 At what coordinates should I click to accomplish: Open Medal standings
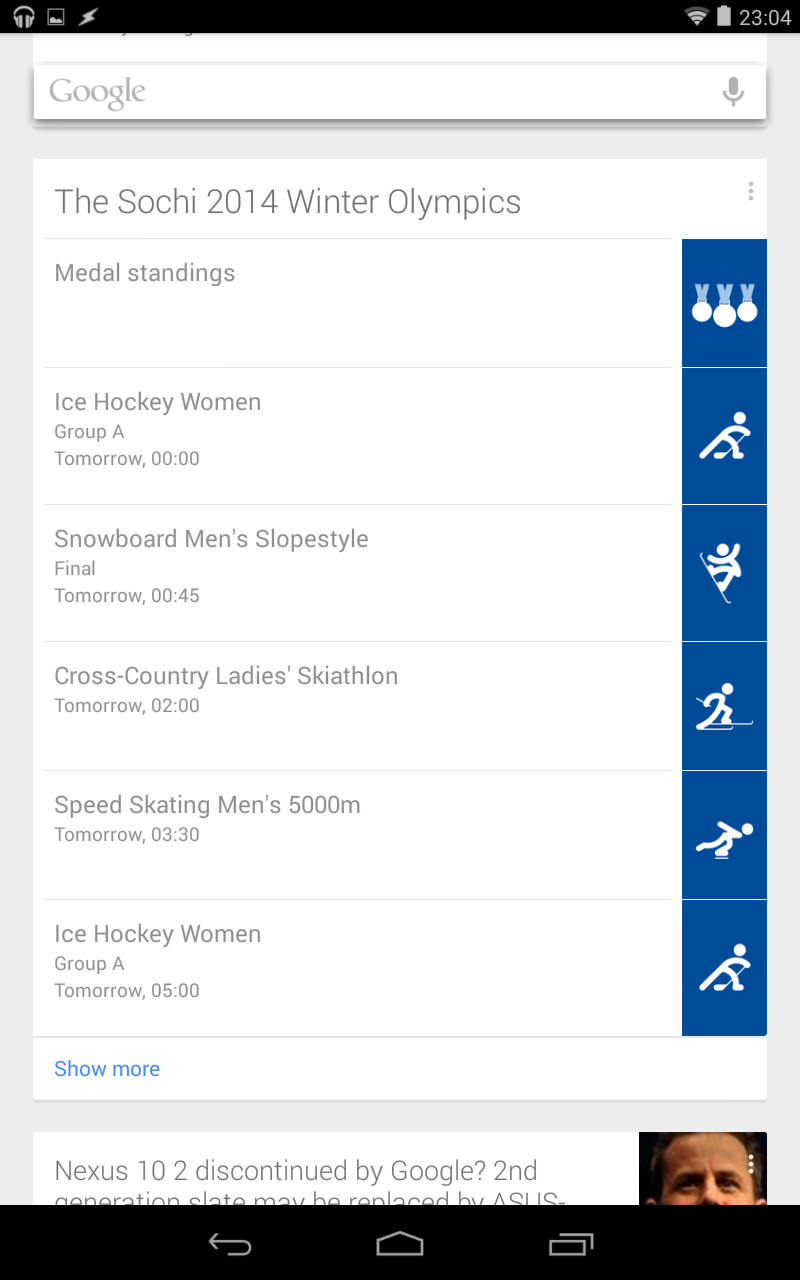coord(360,302)
